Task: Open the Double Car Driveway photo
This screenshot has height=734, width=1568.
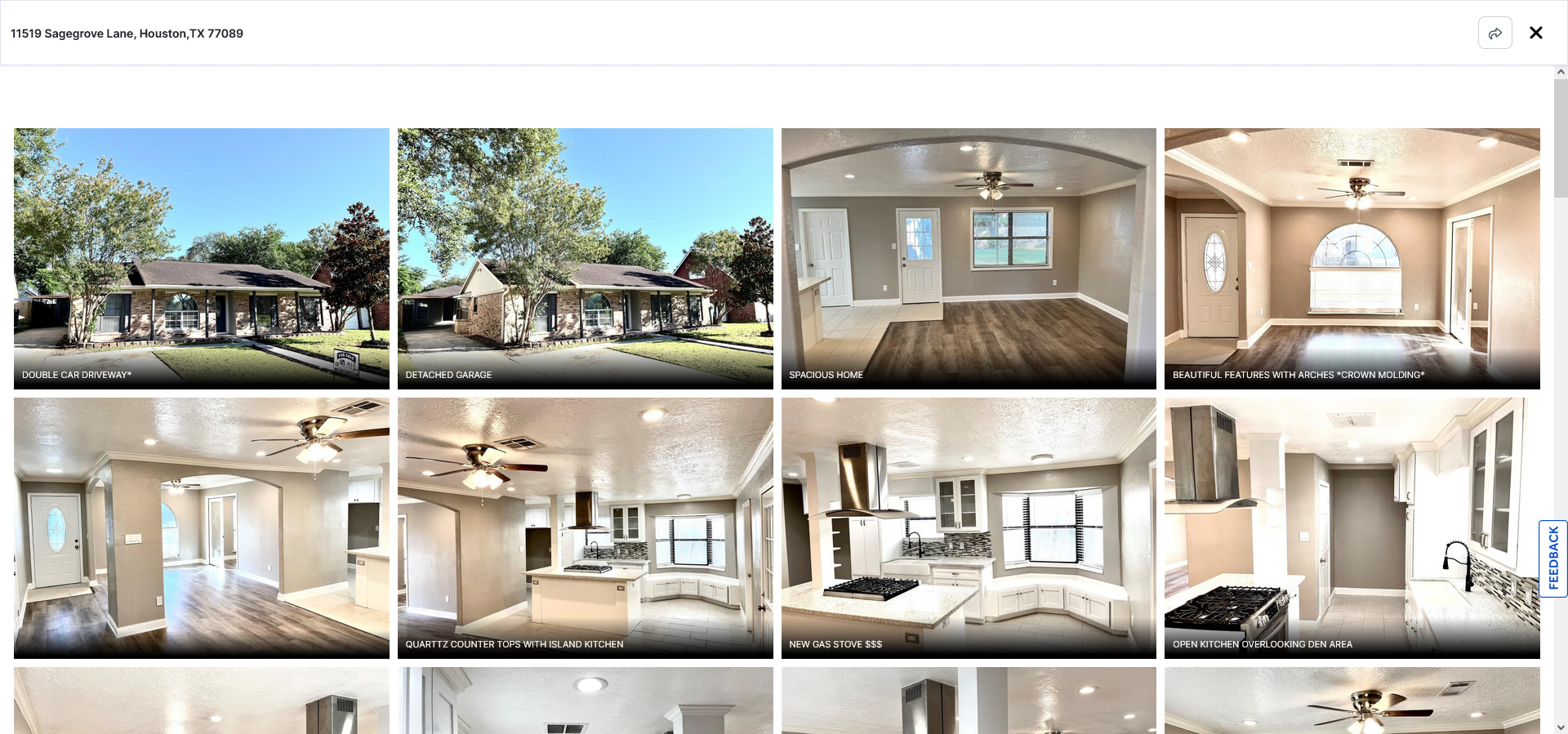Action: pos(202,258)
